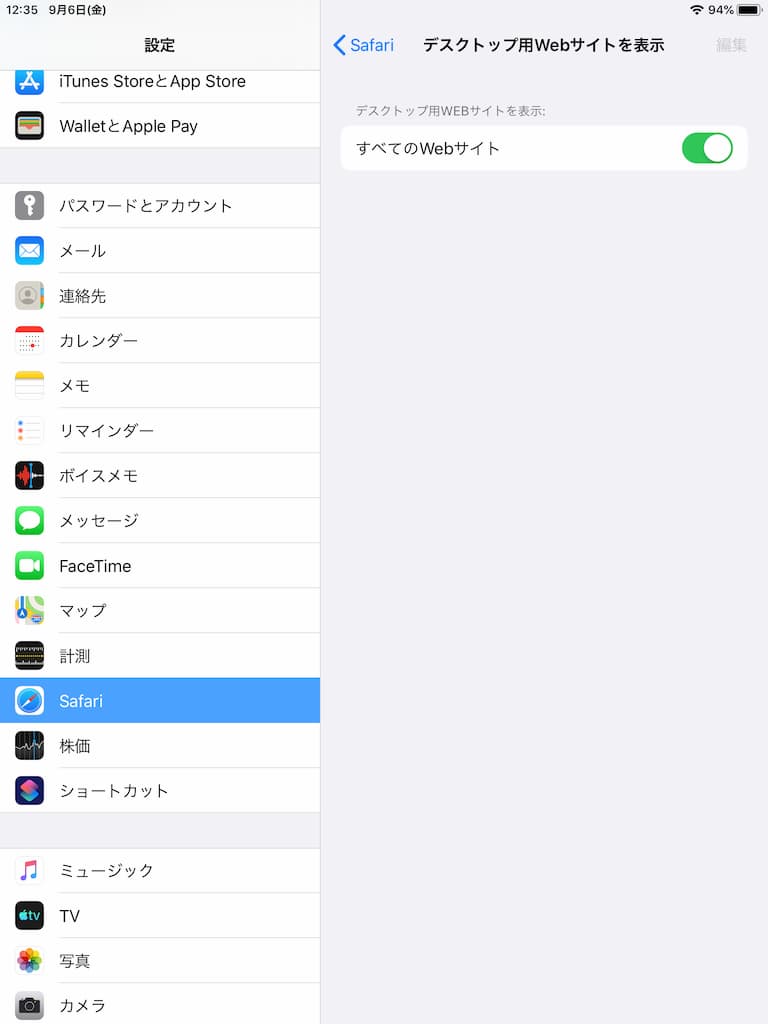Toggle すべてのWebサイト switch off
This screenshot has width=768, height=1024.
[706, 148]
